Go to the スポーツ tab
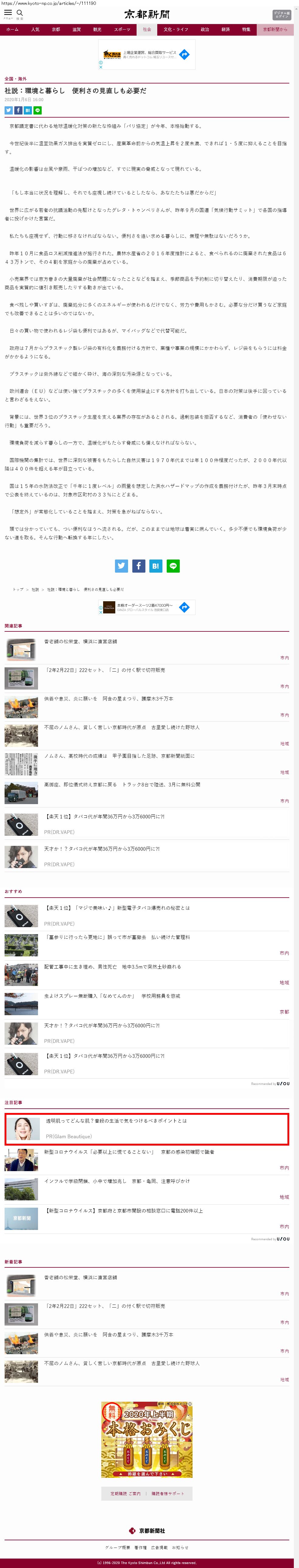 [122, 29]
